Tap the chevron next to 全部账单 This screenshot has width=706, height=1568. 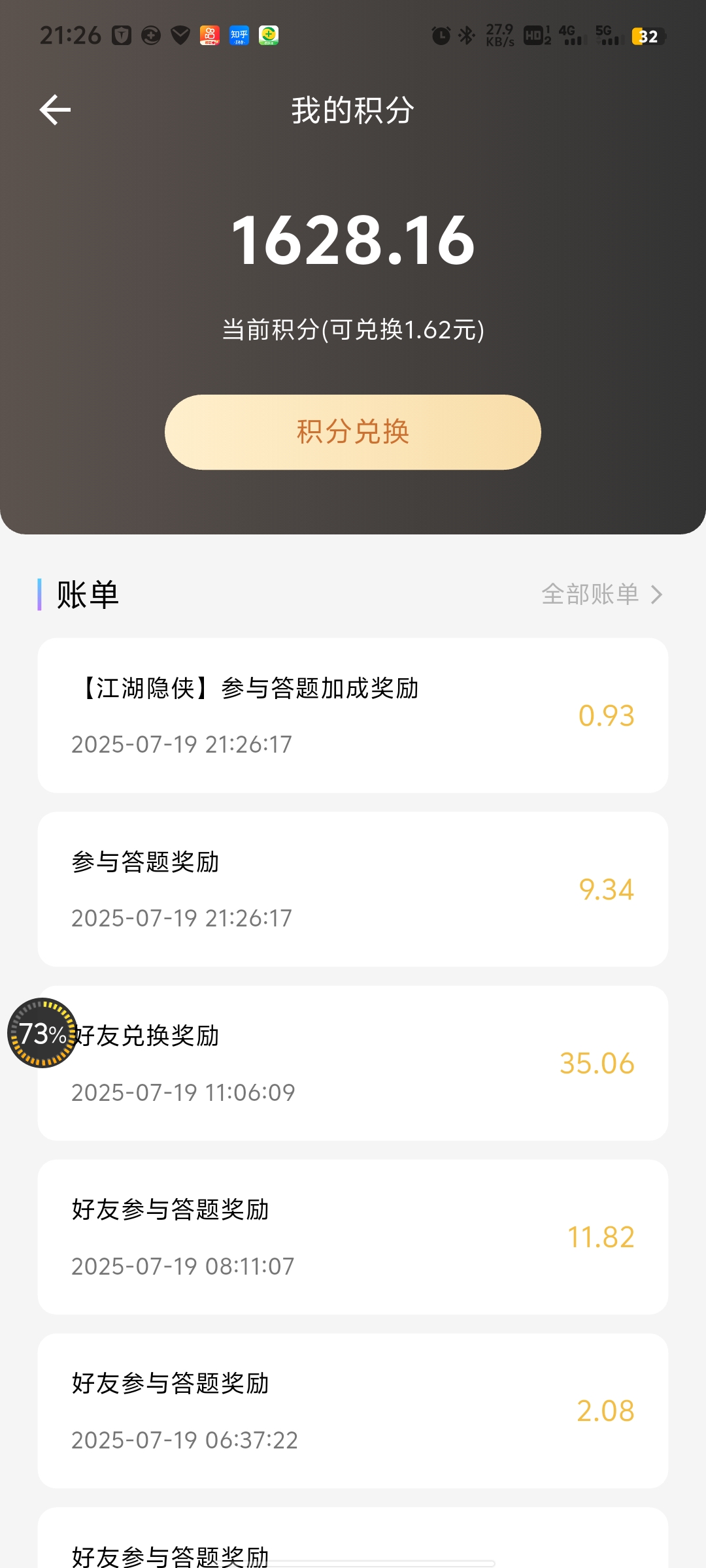pyautogui.click(x=657, y=595)
